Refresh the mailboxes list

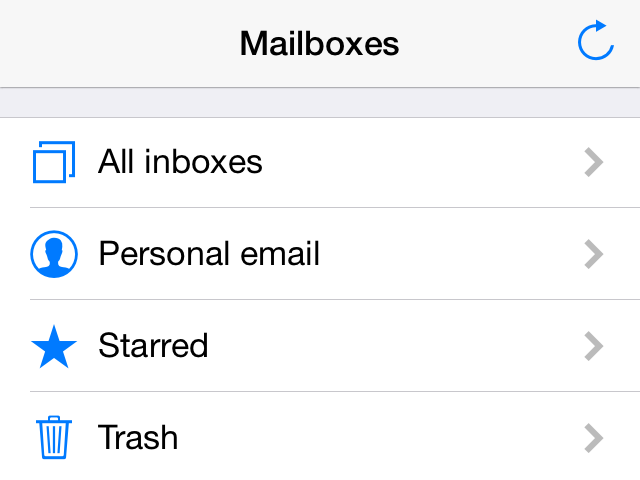tap(595, 43)
